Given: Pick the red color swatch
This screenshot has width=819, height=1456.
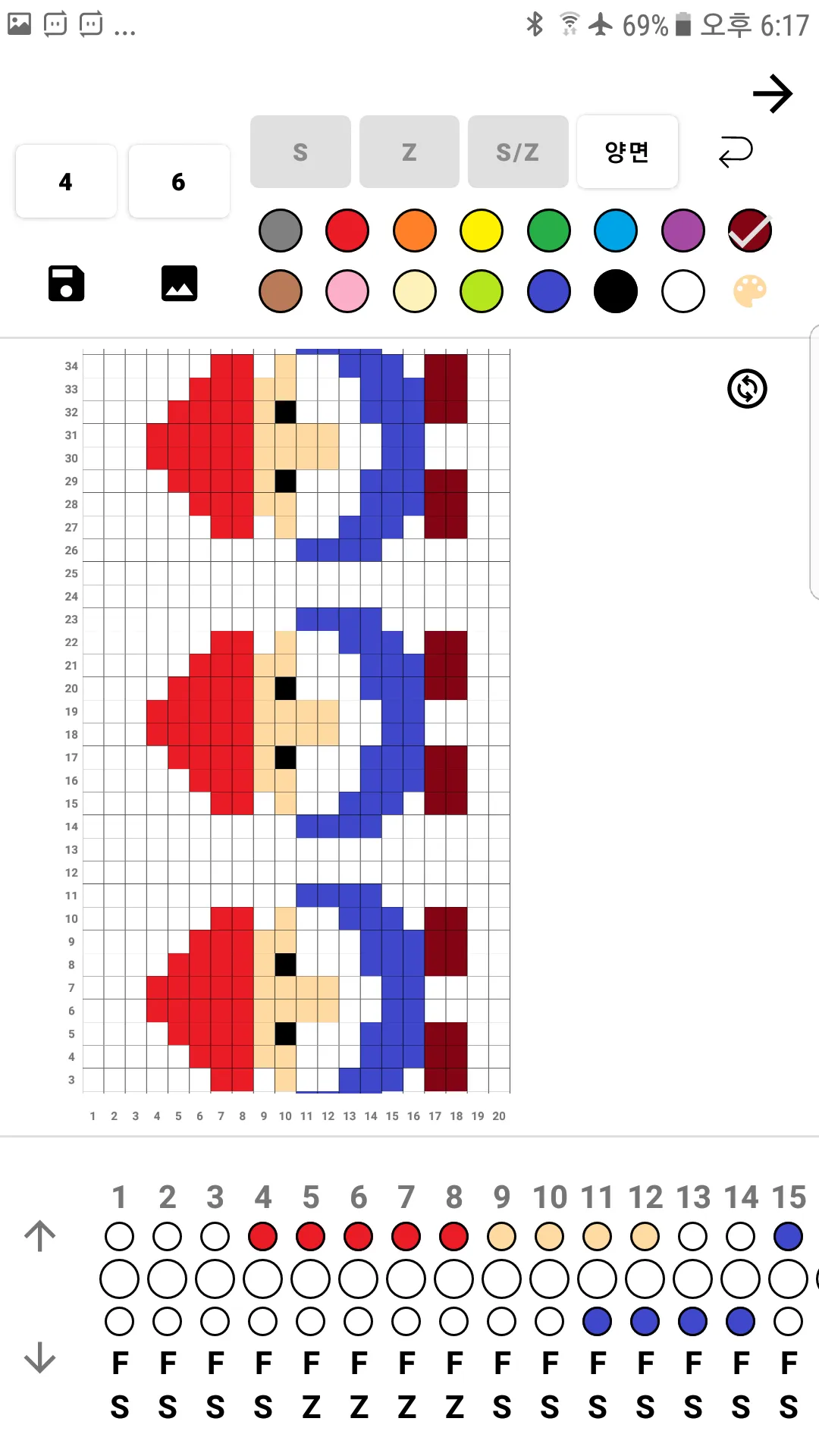Looking at the screenshot, I should pos(347,231).
